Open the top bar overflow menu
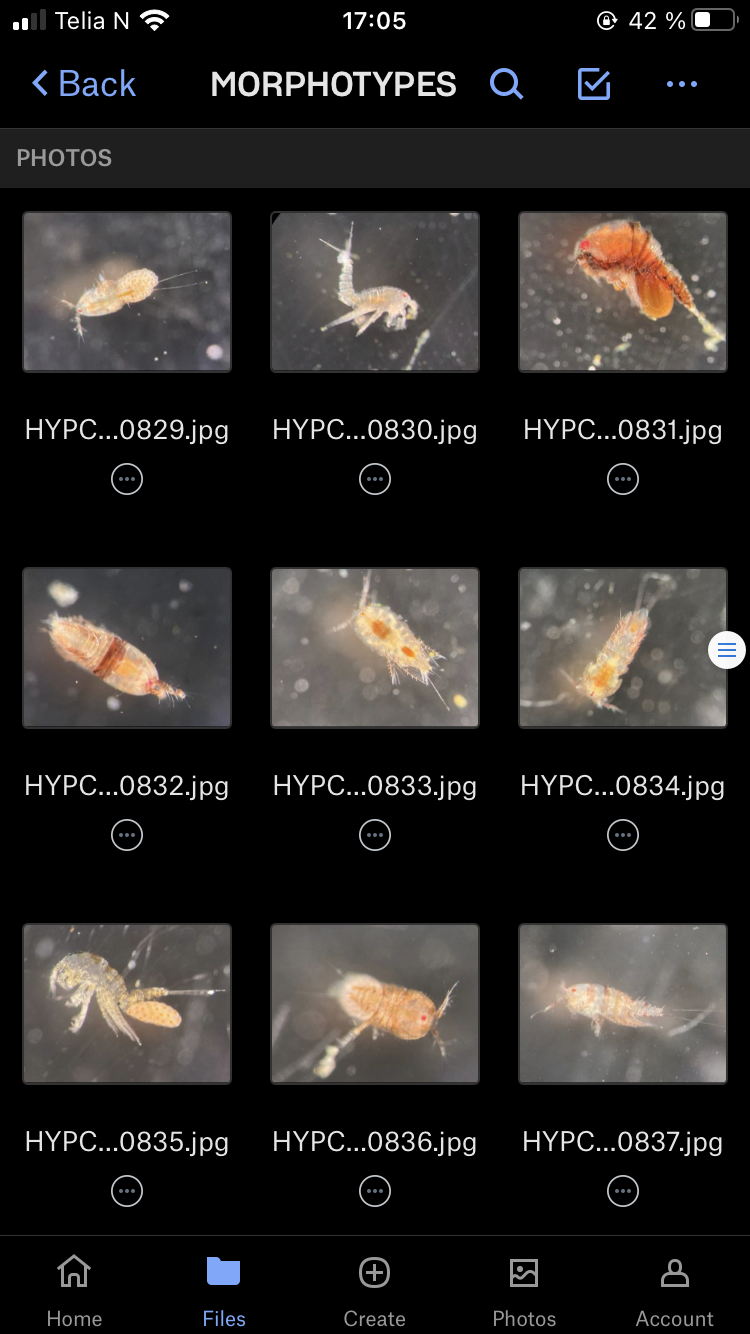 click(682, 84)
